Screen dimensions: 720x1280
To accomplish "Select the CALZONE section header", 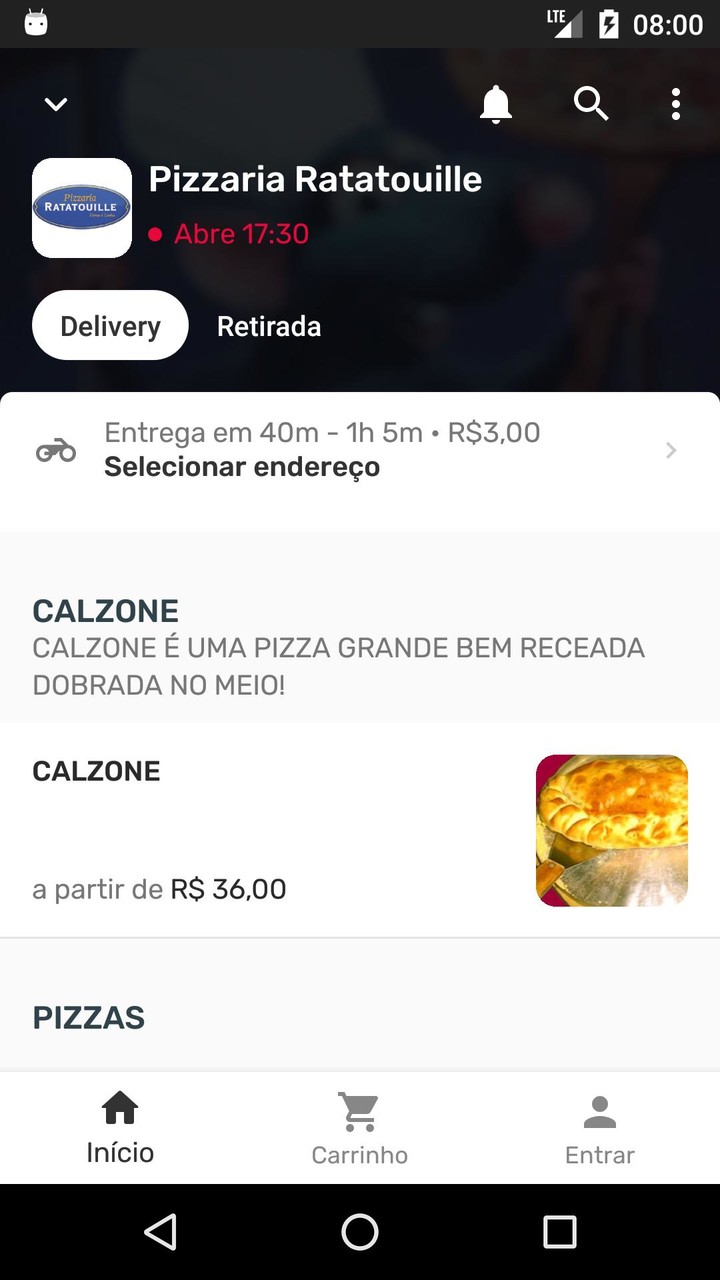I will tap(105, 610).
